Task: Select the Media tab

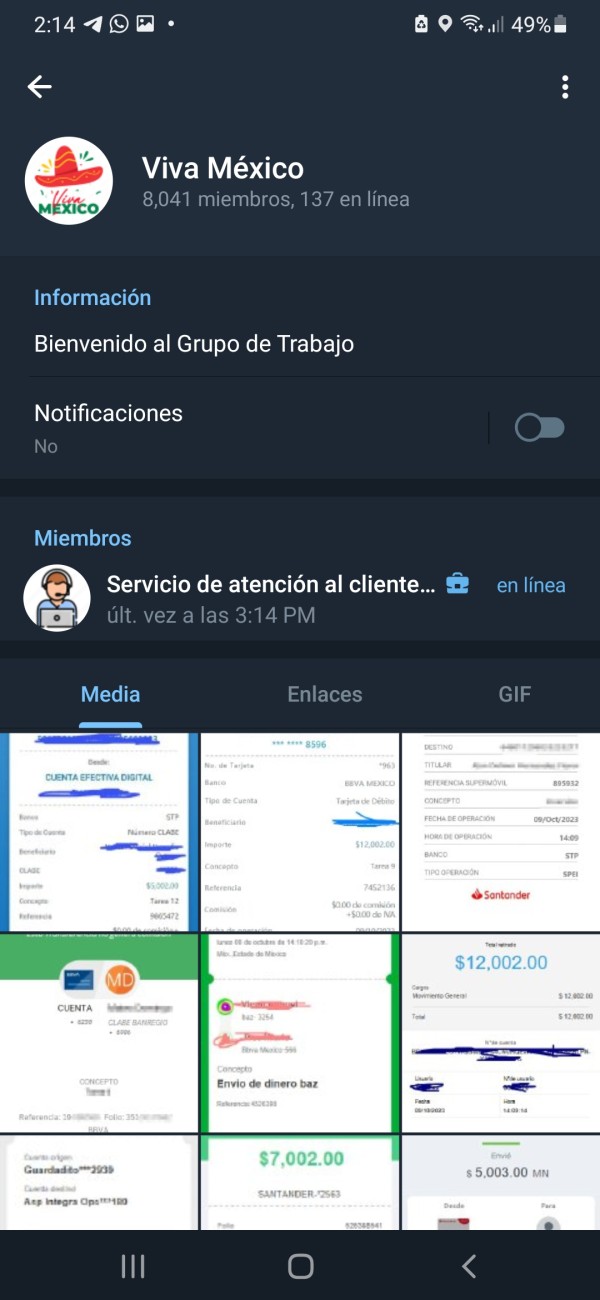Action: pyautogui.click(x=110, y=694)
